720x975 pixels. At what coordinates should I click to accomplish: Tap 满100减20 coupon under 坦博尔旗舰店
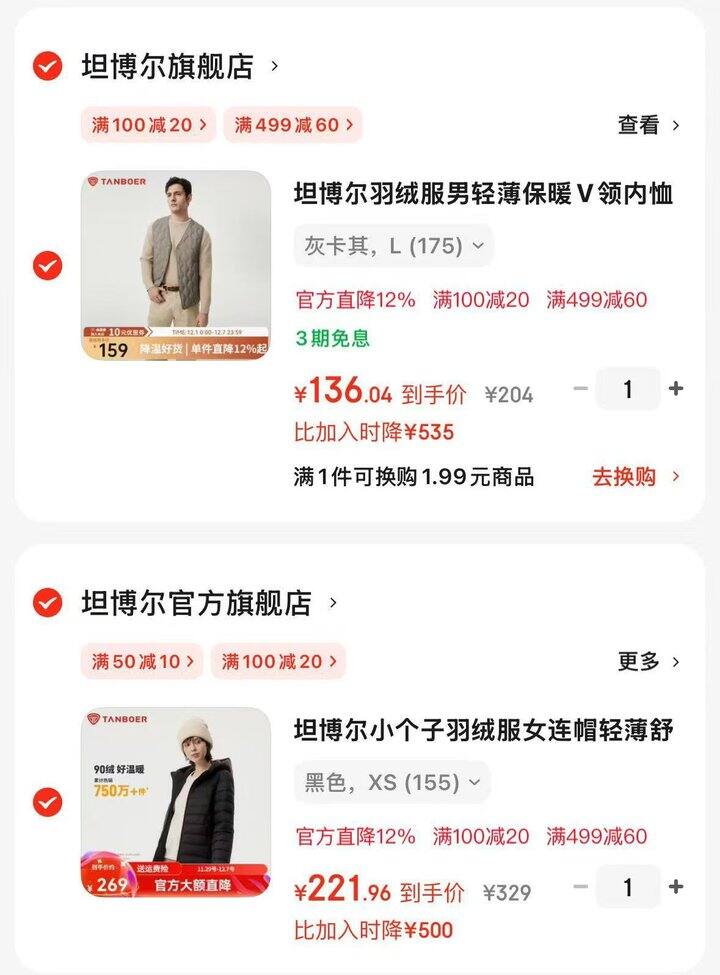coord(148,125)
